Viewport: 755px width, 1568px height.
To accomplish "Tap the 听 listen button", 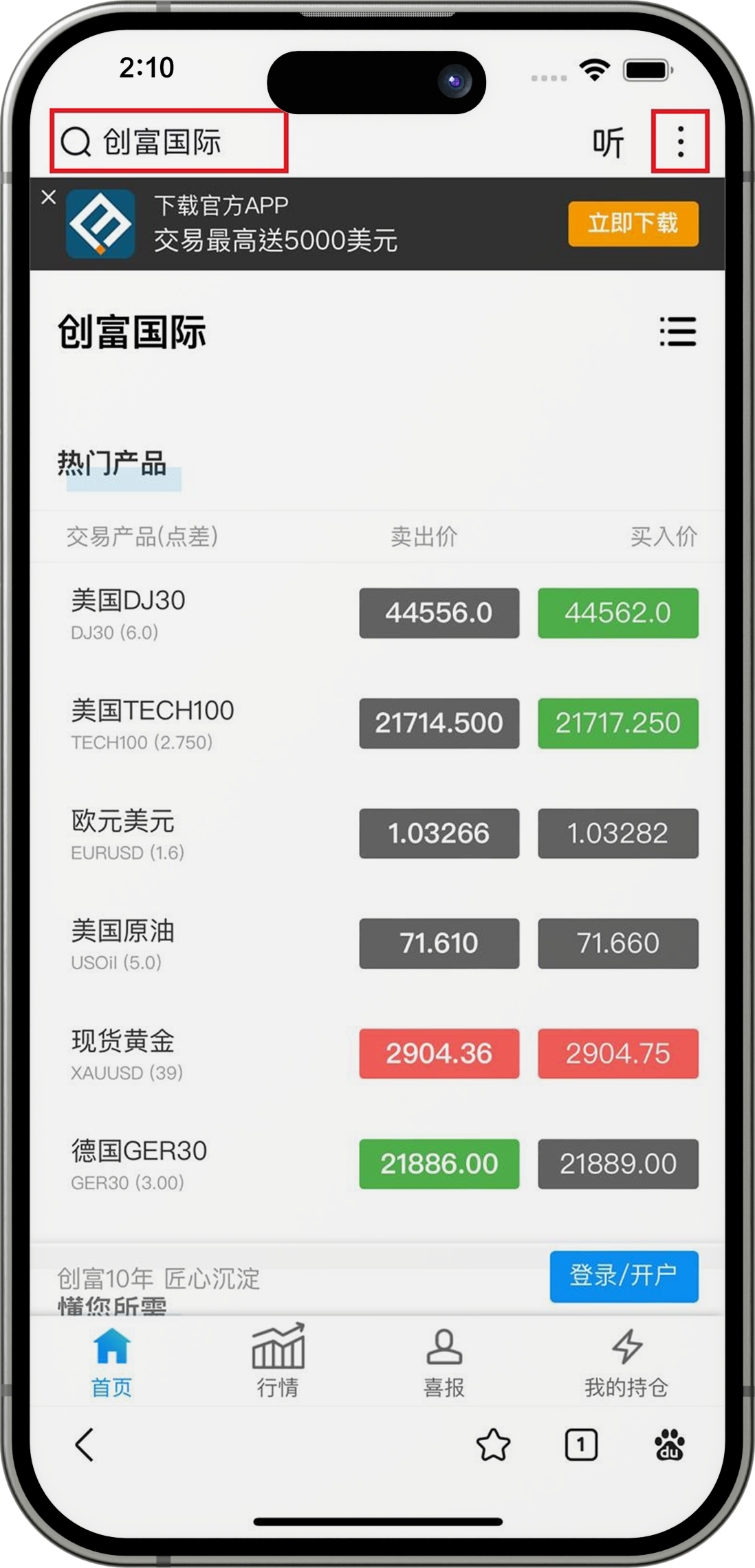I will 608,142.
